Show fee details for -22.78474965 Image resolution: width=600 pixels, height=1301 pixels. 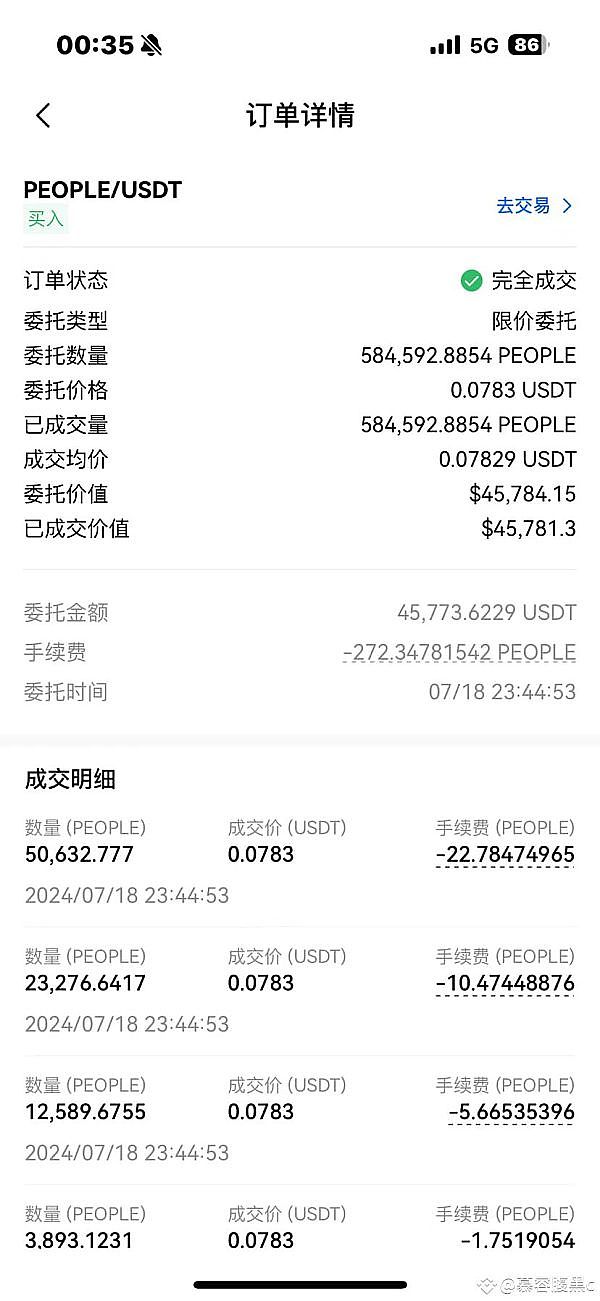tap(505, 855)
